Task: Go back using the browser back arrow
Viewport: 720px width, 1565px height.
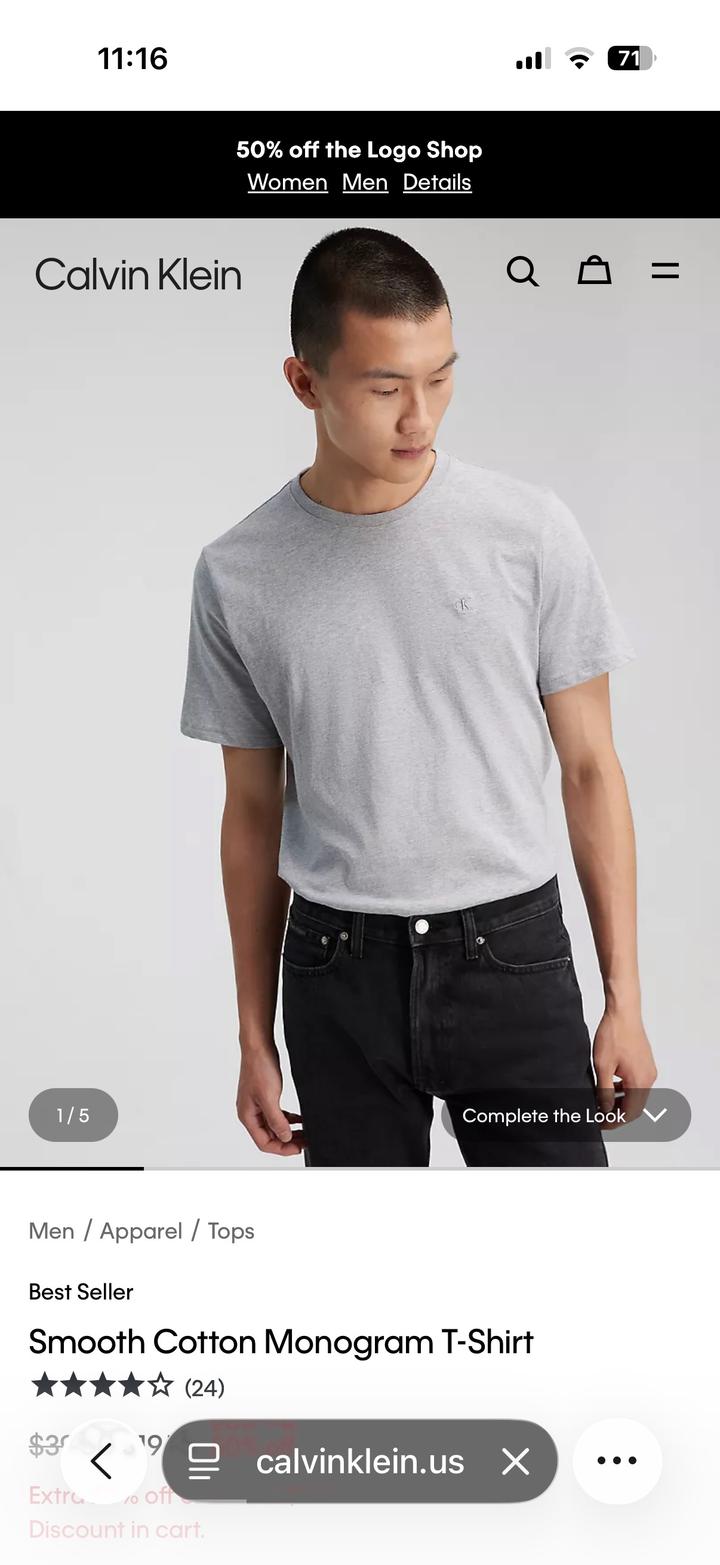Action: pos(102,1461)
